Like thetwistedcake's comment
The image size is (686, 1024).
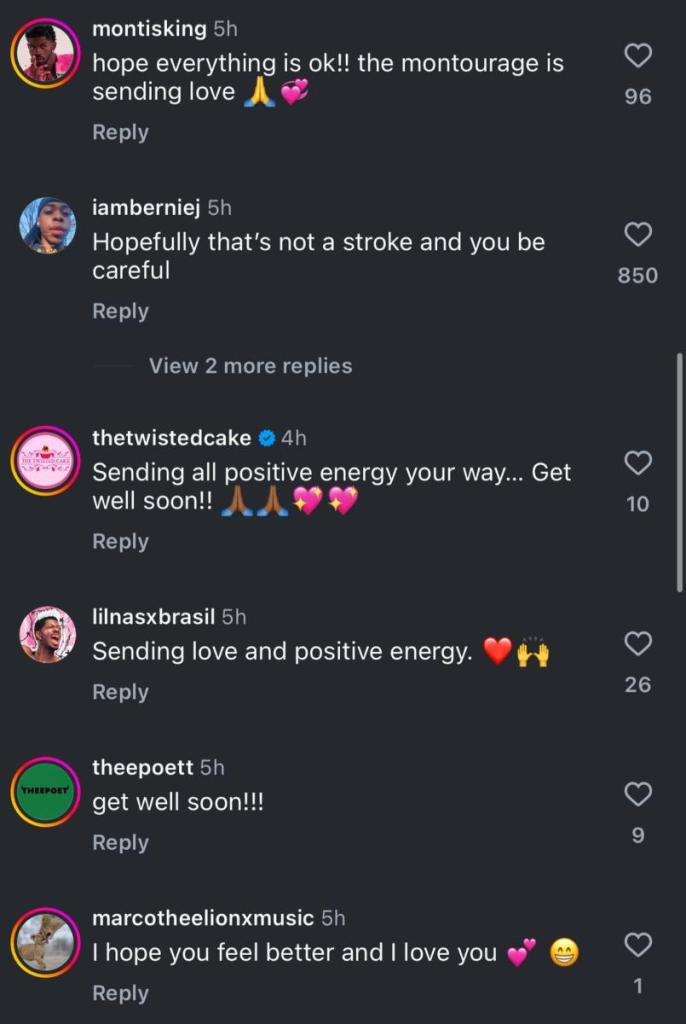tap(638, 463)
